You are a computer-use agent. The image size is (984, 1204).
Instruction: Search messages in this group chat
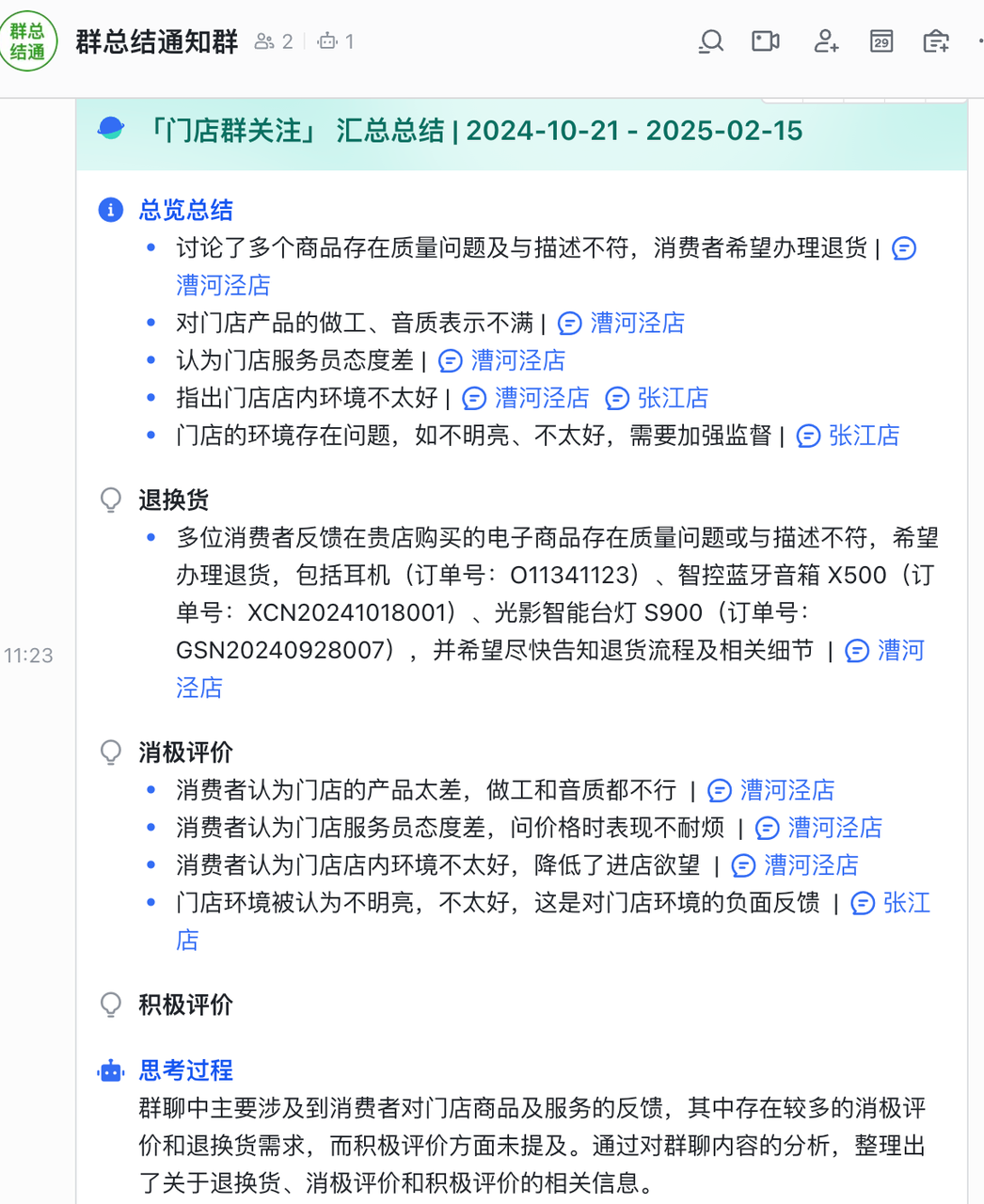click(711, 41)
